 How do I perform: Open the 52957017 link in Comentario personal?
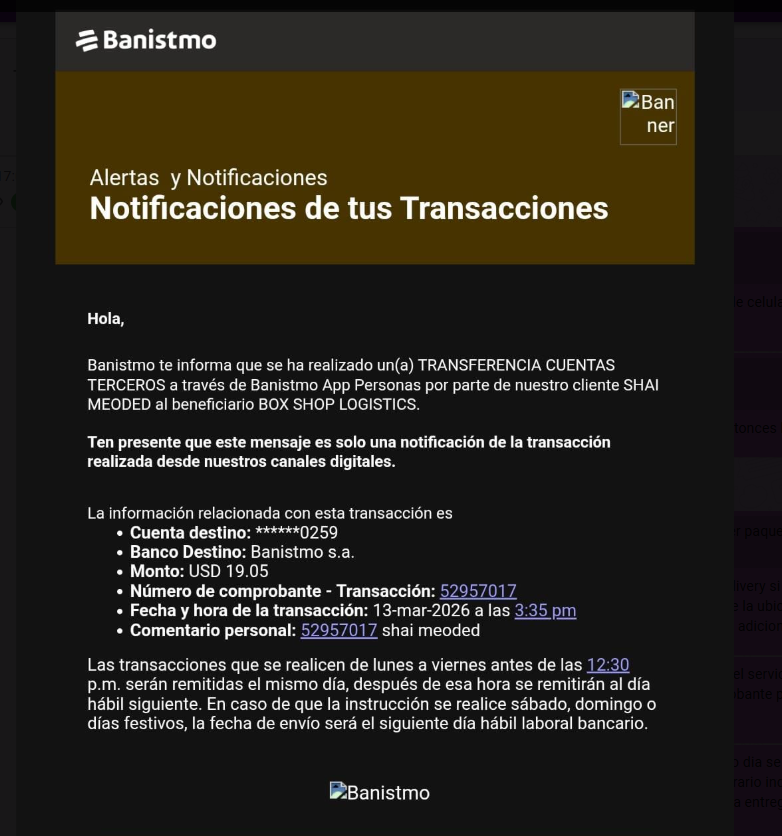click(x=339, y=630)
